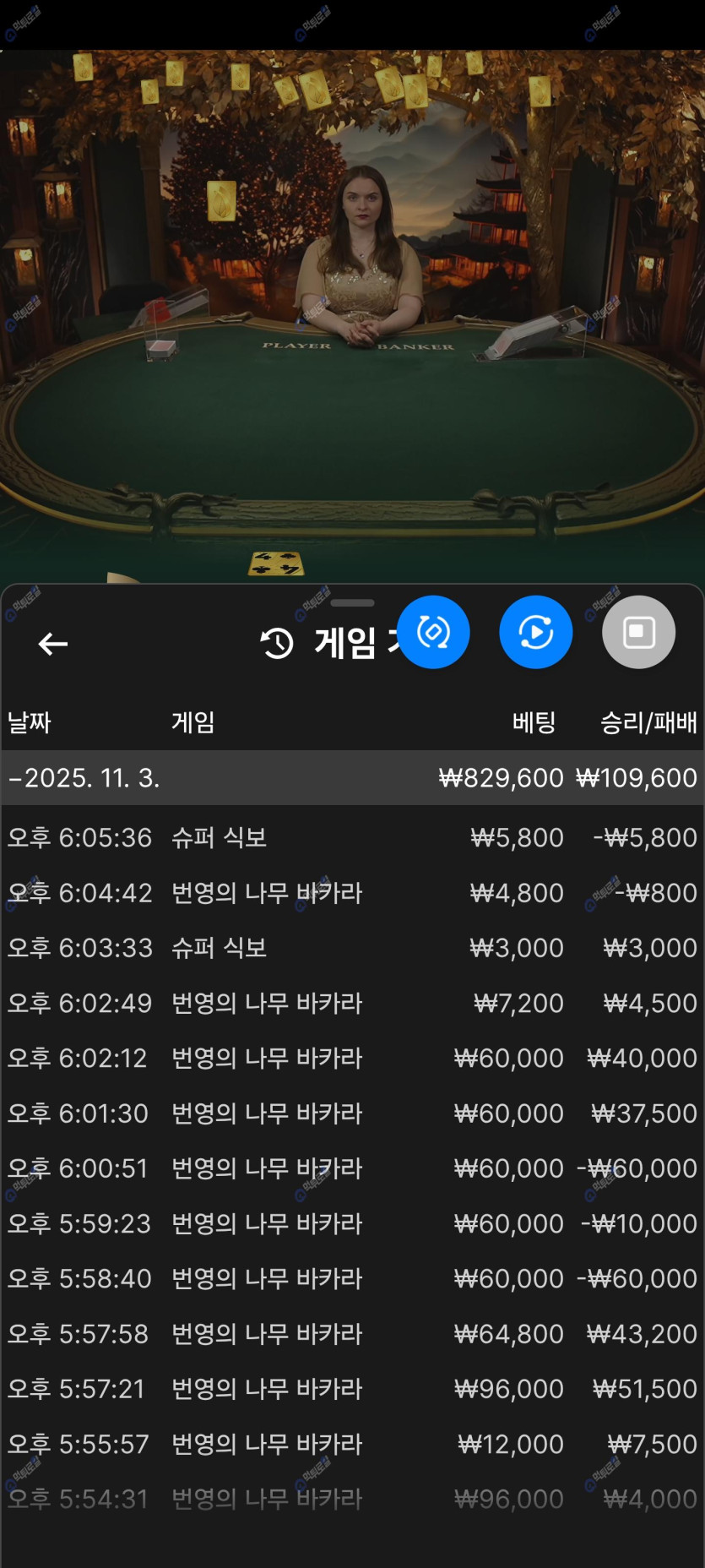The image size is (705, 1568).
Task: Open the 오후 6:01:30 바카라 entry
Action: 352,1113
